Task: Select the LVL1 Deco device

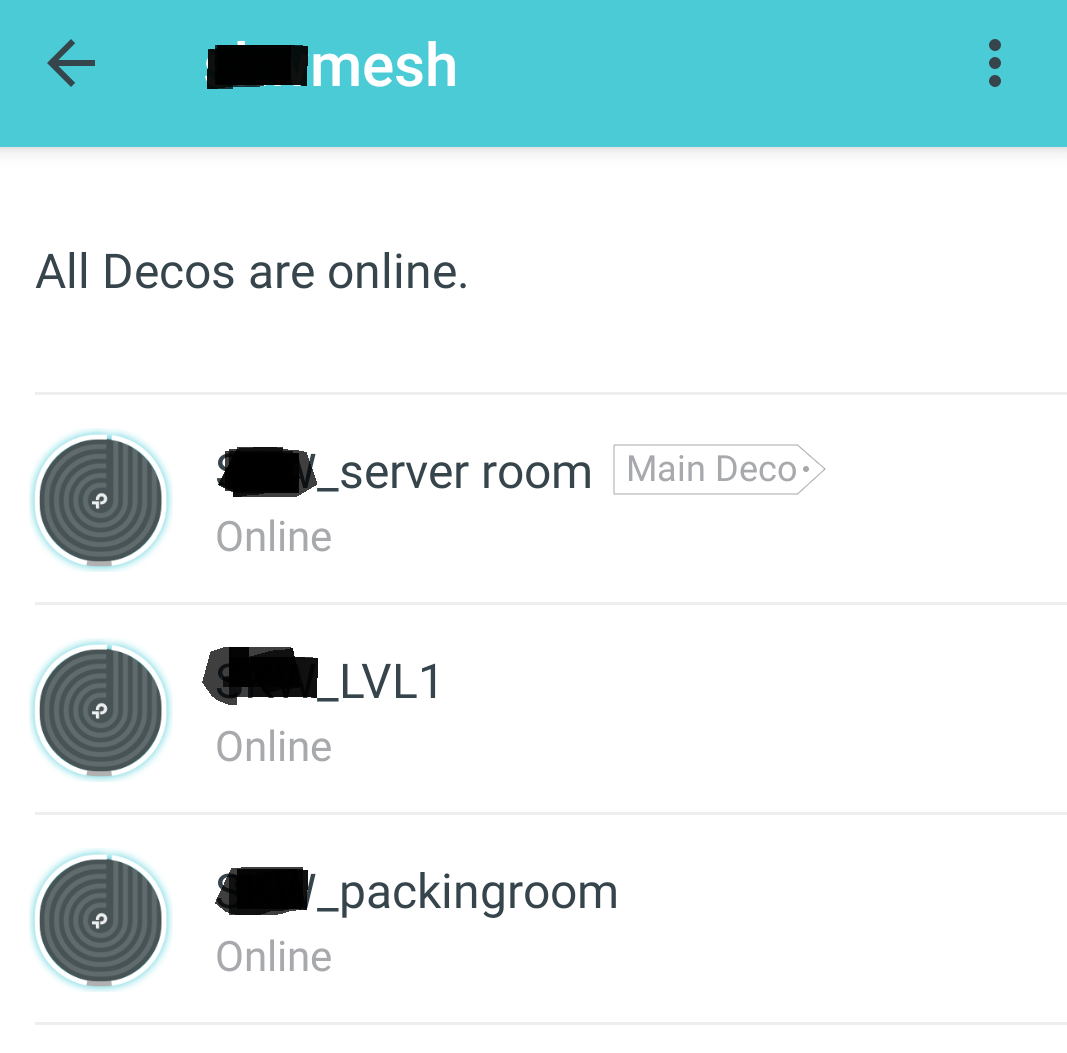Action: click(x=330, y=709)
